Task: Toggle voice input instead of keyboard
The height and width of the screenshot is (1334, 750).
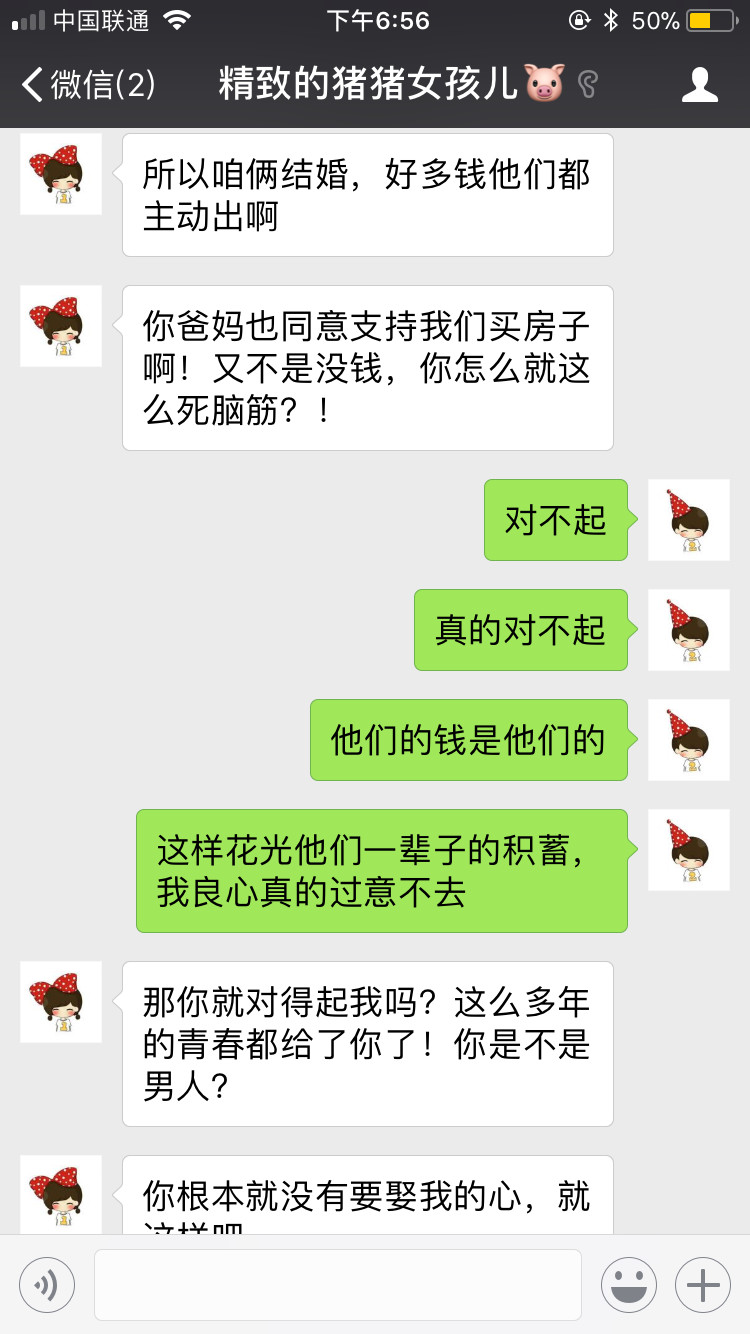Action: [x=46, y=1285]
